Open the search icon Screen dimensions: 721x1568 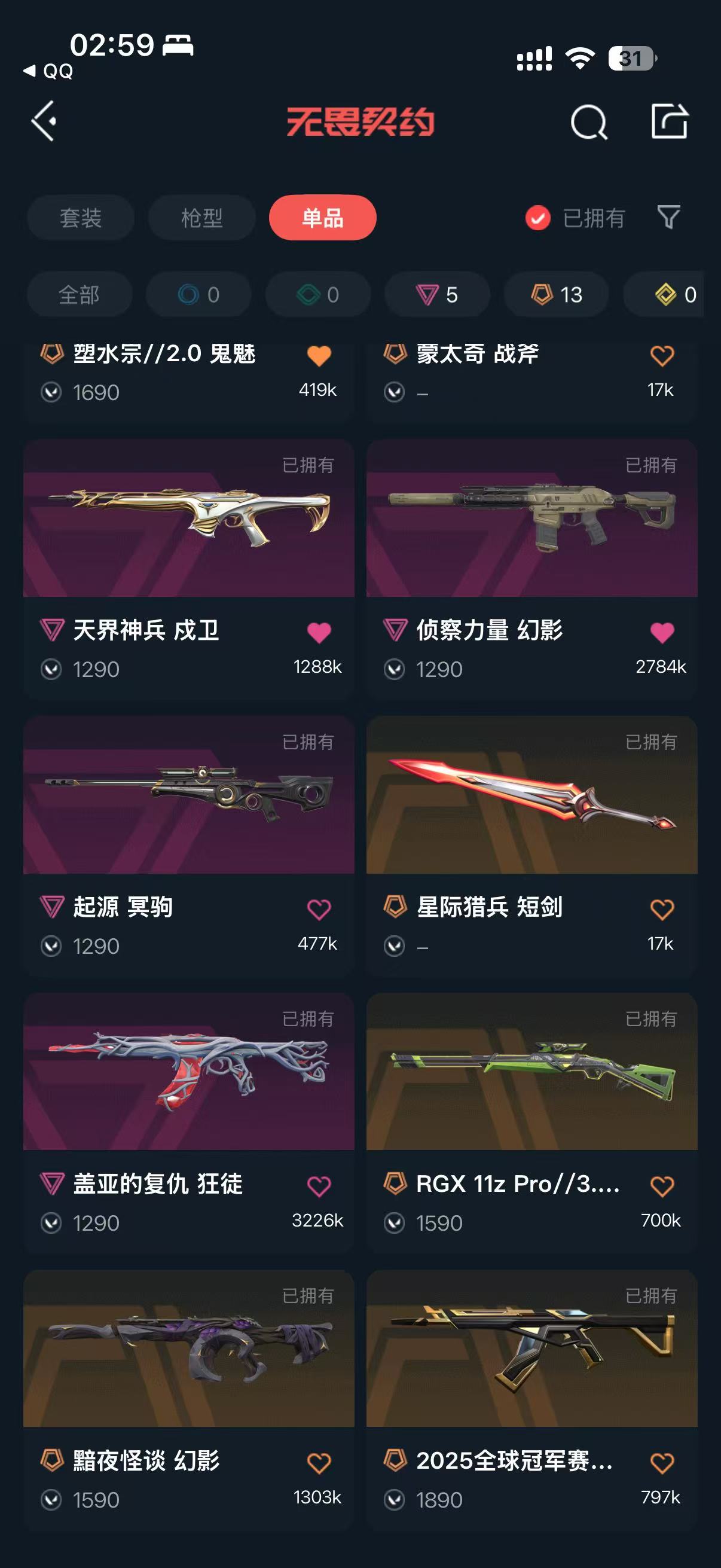tap(588, 122)
